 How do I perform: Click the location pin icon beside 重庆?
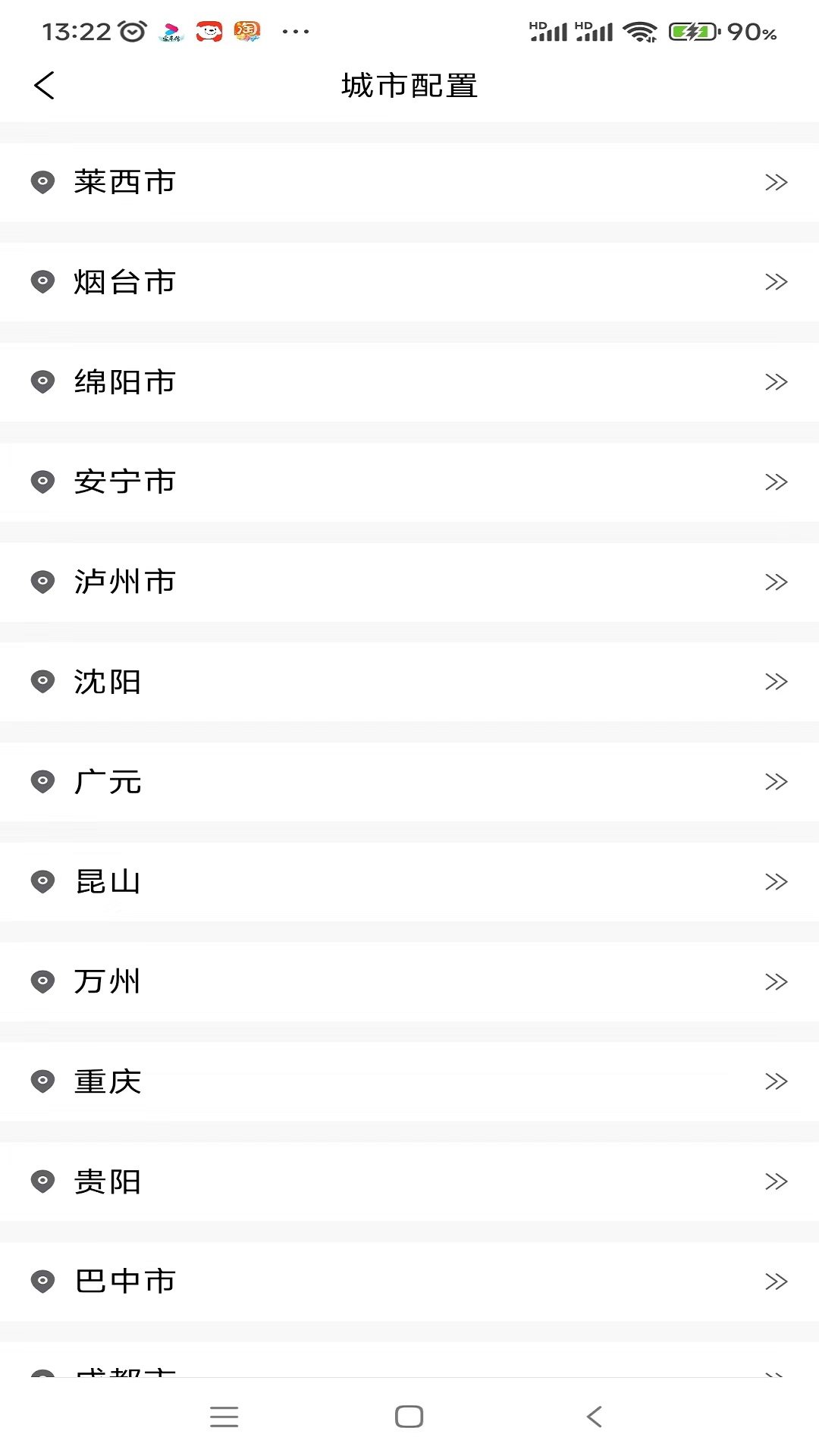coord(43,1081)
